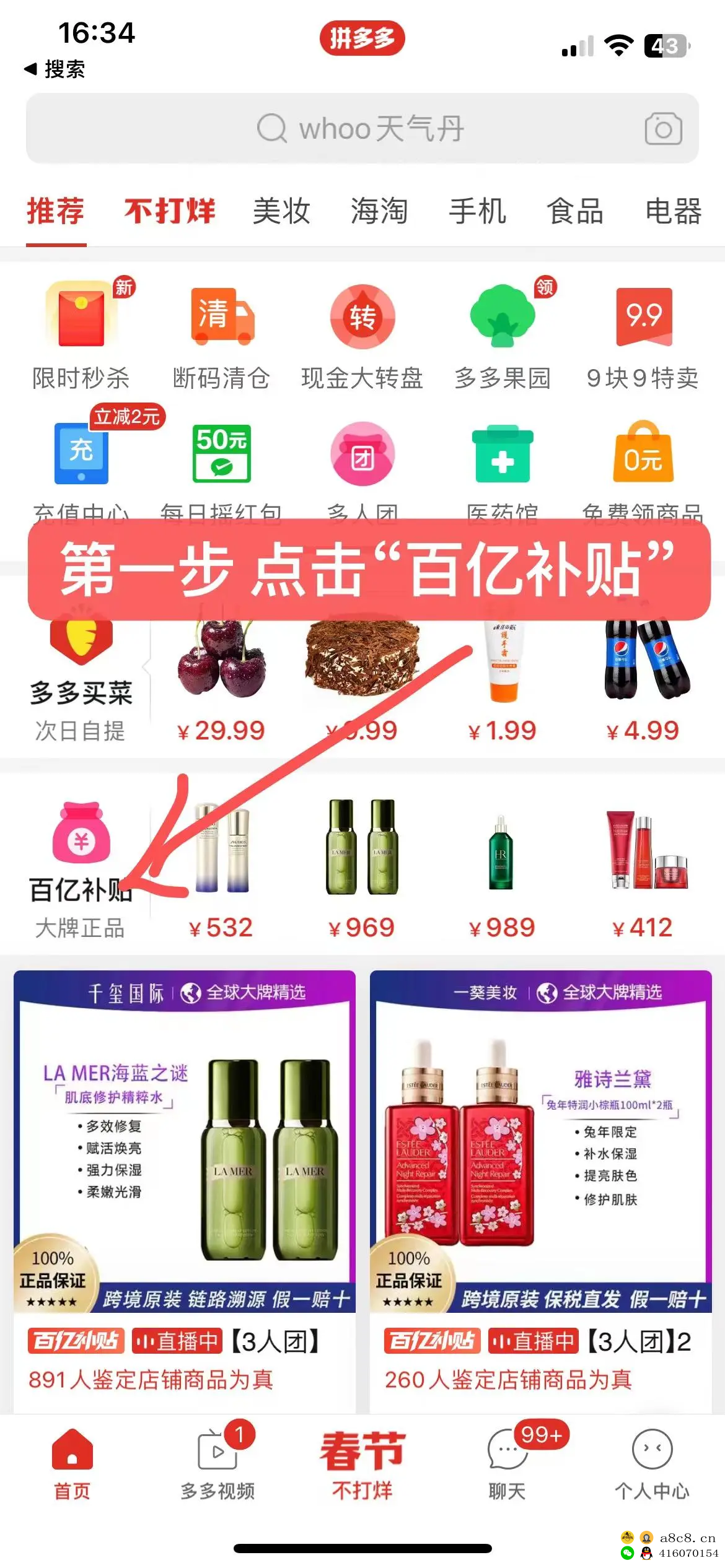
Task: Open the 一葵美妆 雅诗兰黛 product card
Action: tap(540, 1177)
